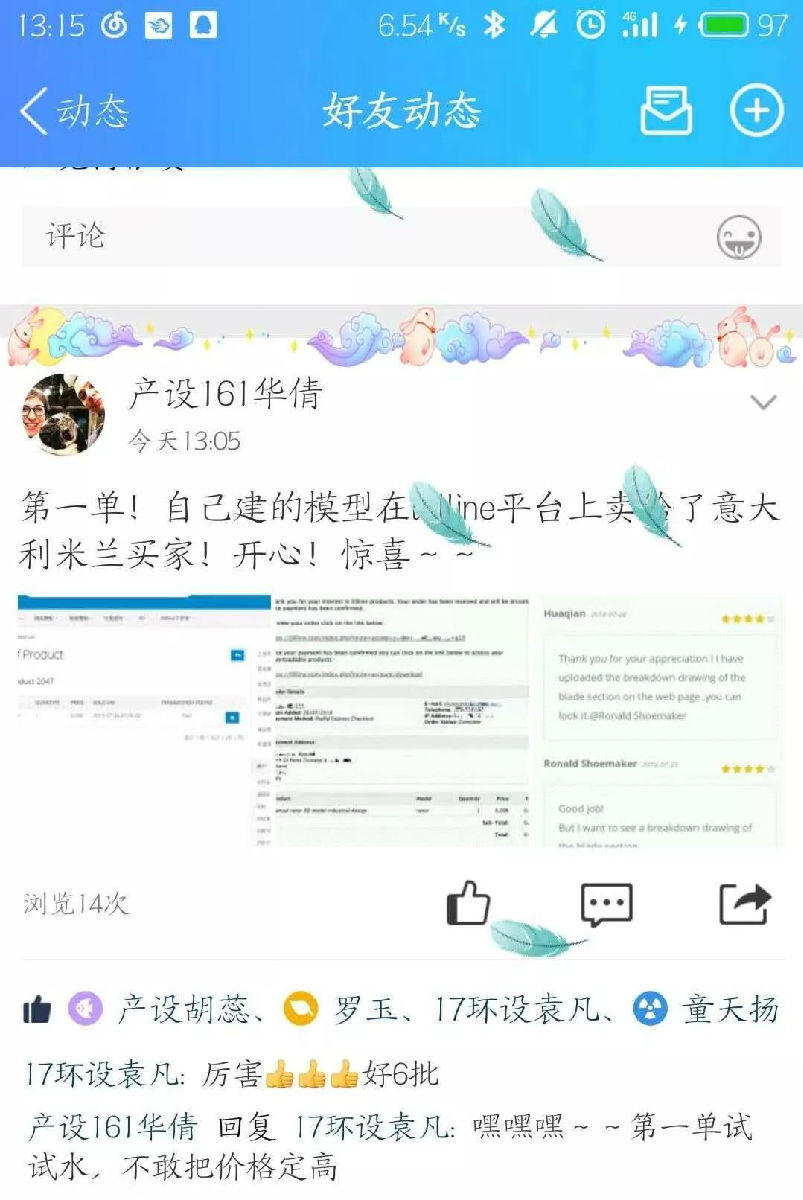
Task: Tap the 评论 comment input field
Action: point(360,237)
